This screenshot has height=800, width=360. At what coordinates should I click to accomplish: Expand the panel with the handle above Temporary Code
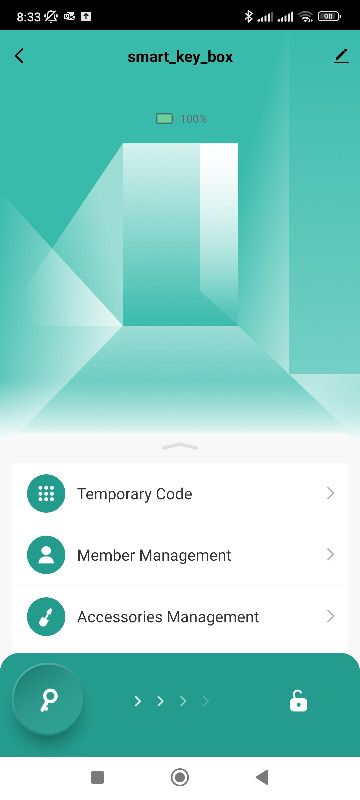coord(179,446)
